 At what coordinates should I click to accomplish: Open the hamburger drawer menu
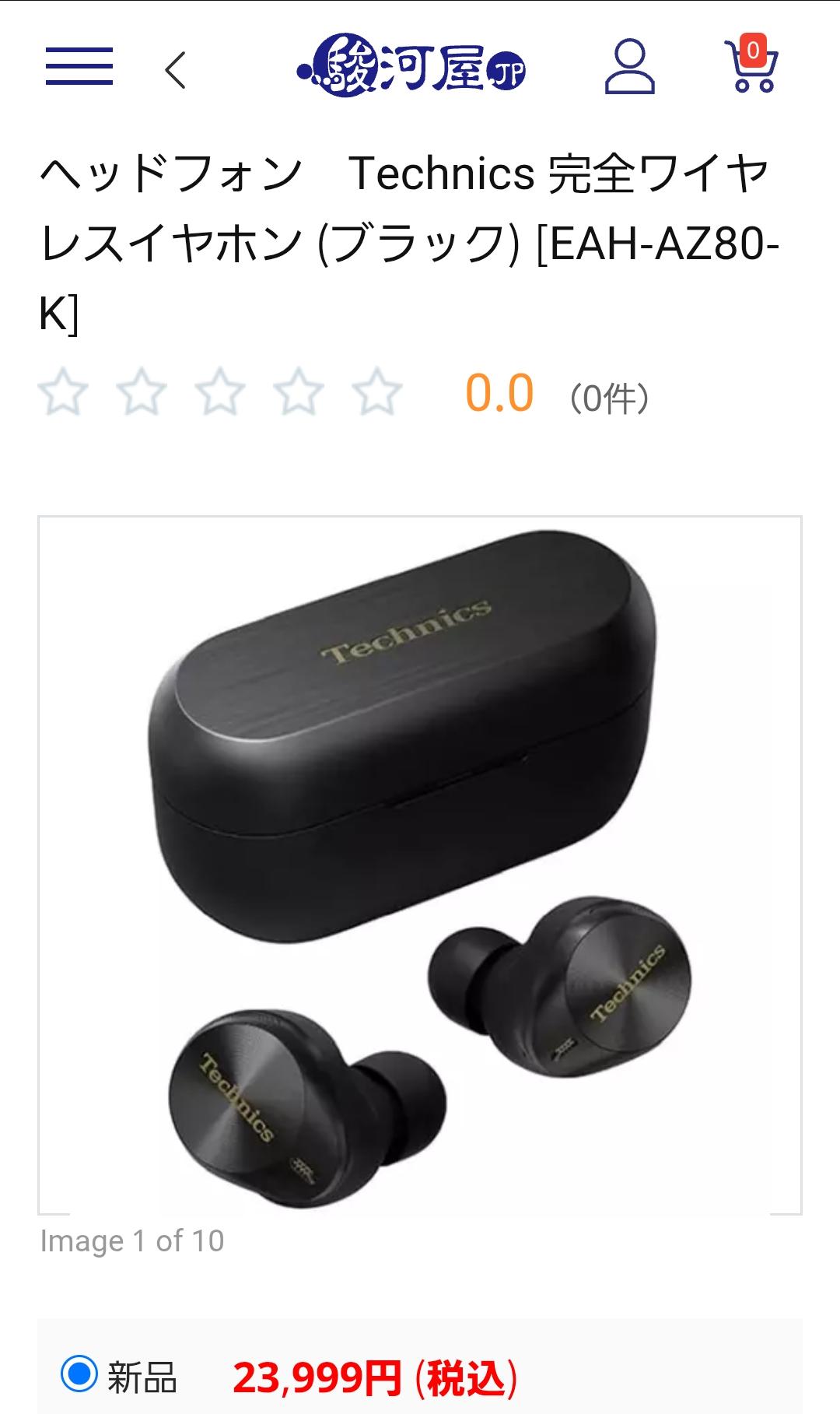[x=79, y=67]
